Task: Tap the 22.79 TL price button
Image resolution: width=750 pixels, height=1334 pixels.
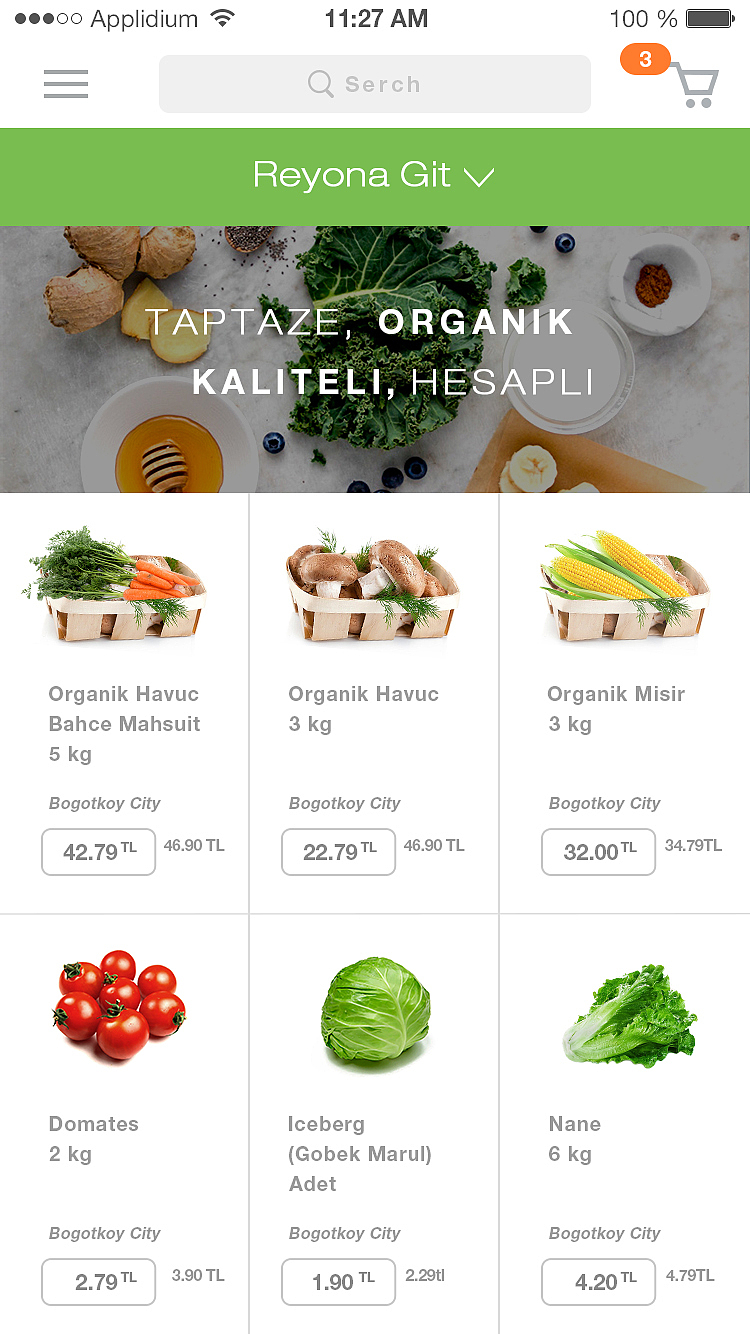Action: 338,852
